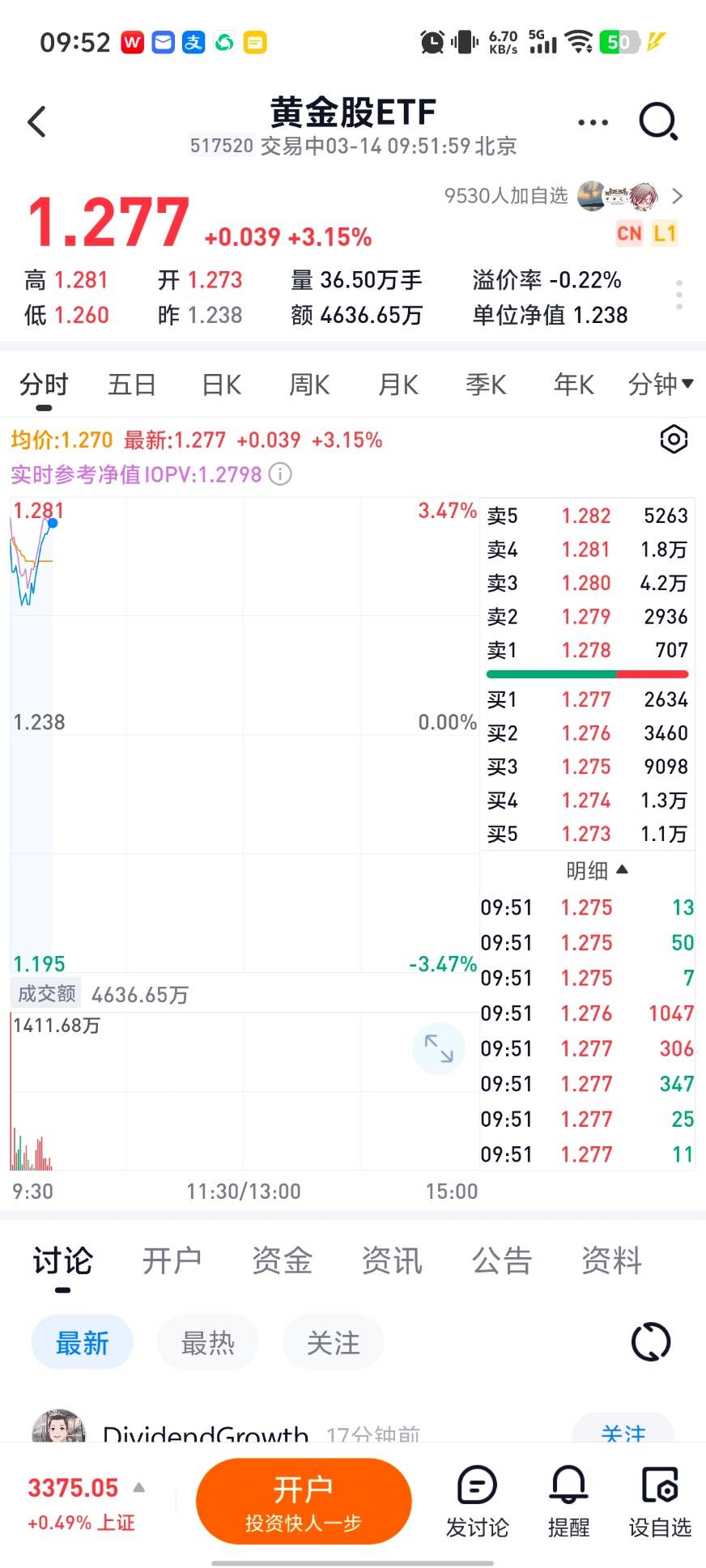Open the more options ellipsis menu
This screenshot has height=1568, width=706.
(x=593, y=121)
